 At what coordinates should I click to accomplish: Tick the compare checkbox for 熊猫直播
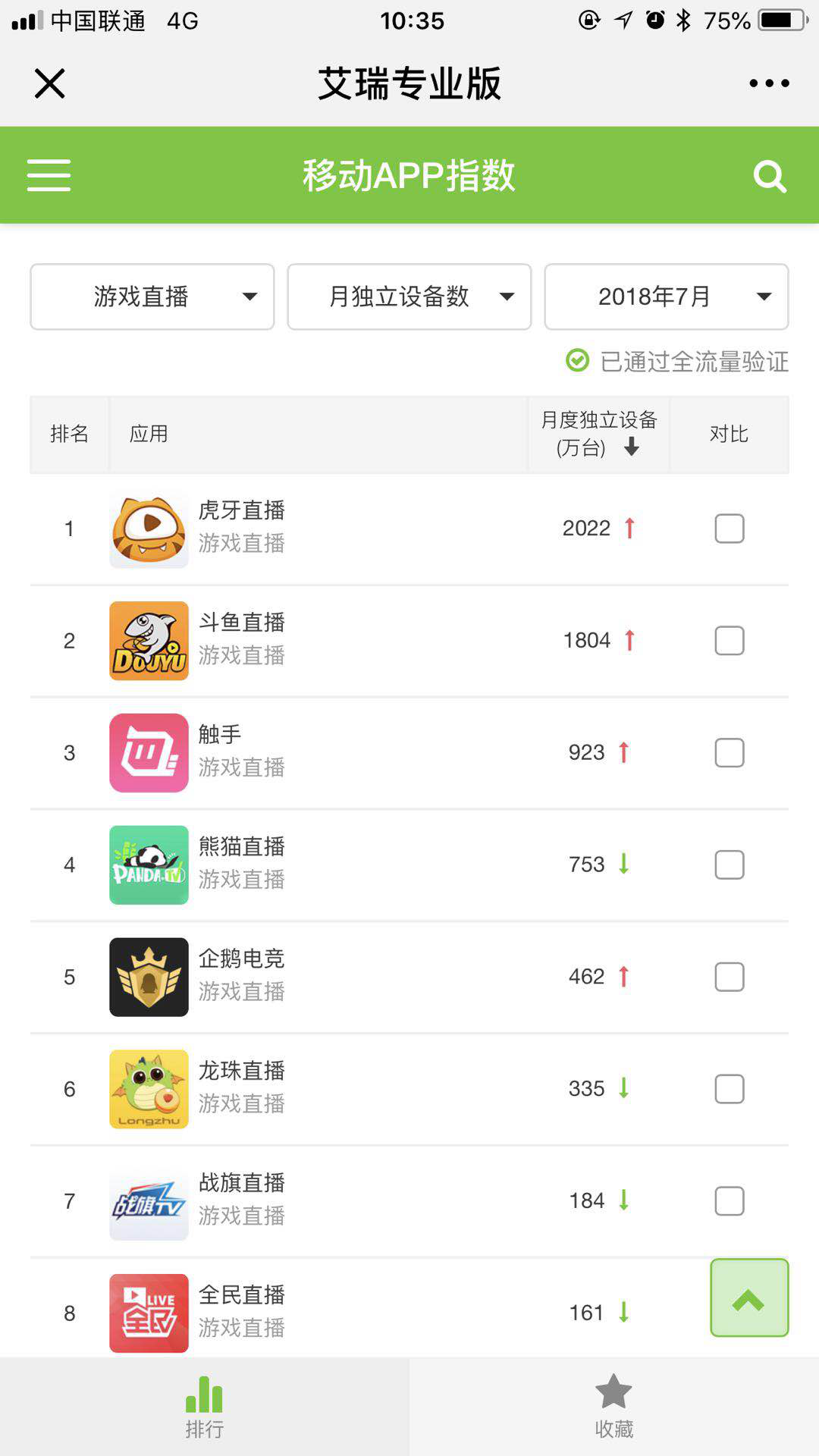730,864
